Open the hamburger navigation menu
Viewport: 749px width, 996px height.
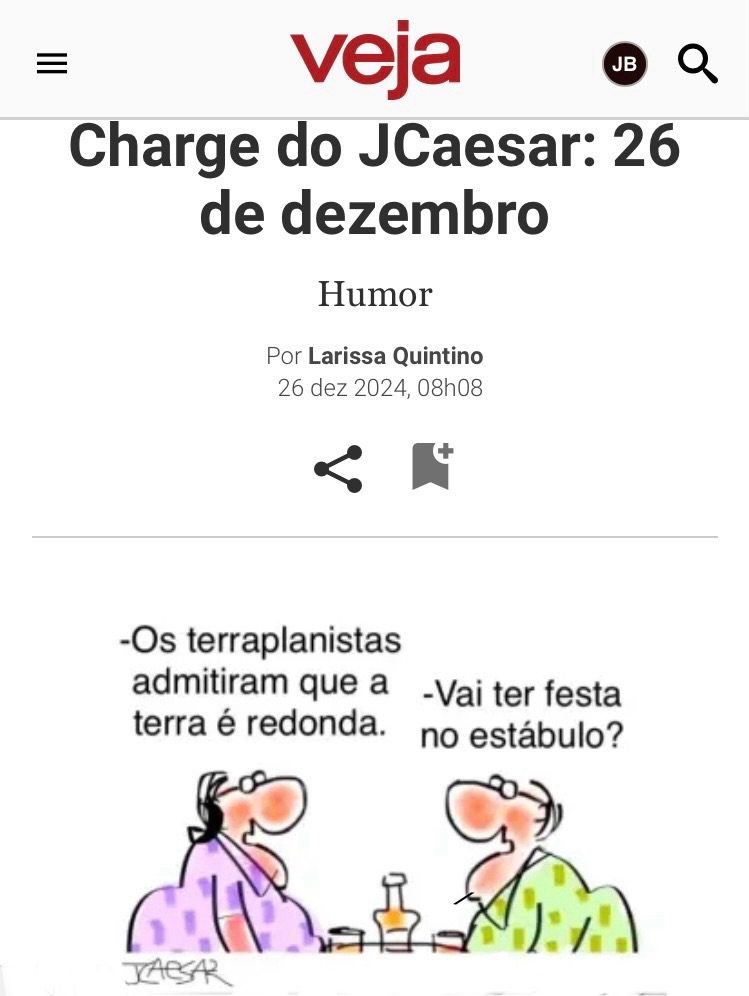tap(52, 64)
